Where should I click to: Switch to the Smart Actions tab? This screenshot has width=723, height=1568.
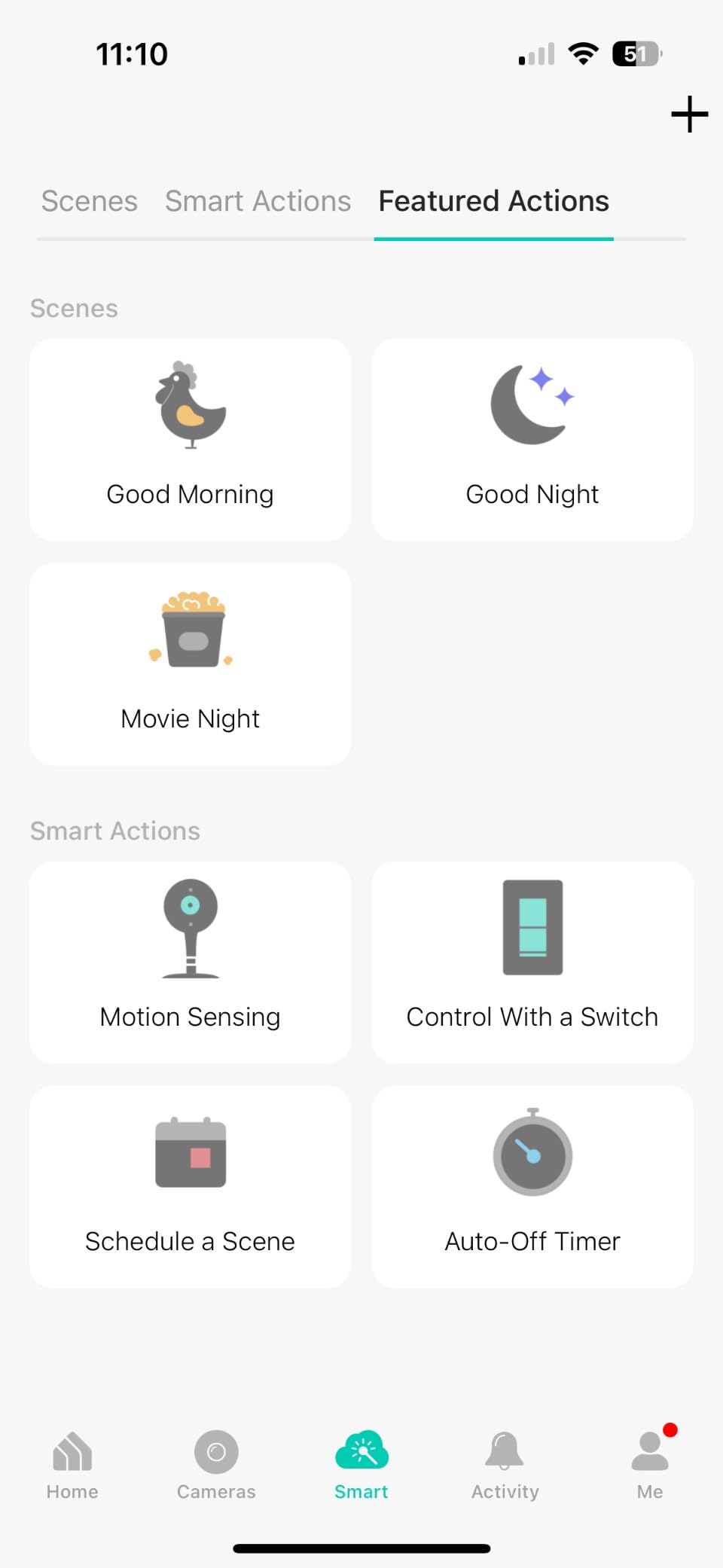(x=258, y=201)
